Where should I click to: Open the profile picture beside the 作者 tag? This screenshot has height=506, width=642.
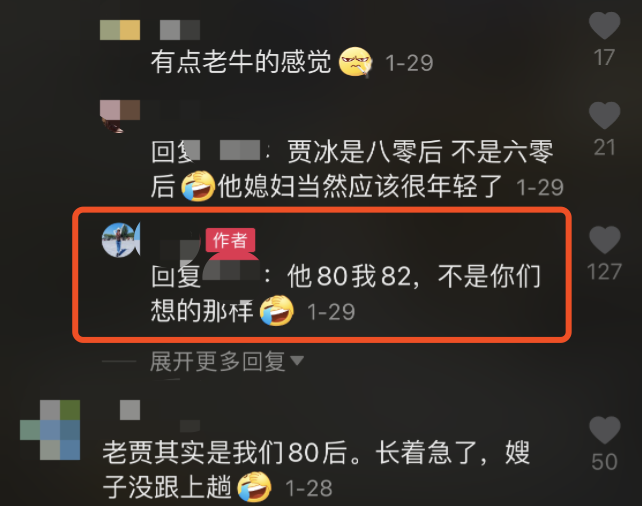[124, 239]
